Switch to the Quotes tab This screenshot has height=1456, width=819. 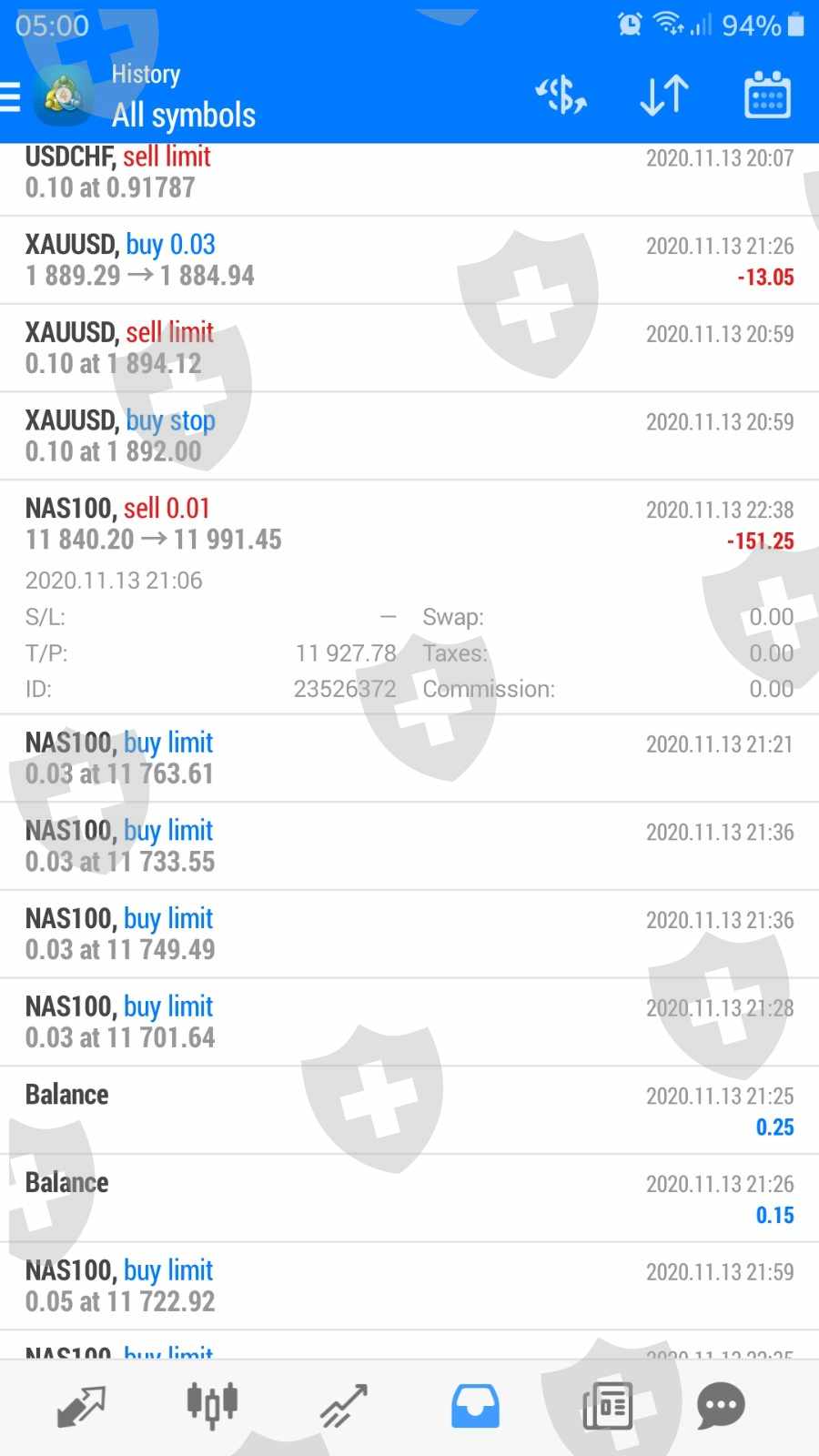click(82, 1406)
